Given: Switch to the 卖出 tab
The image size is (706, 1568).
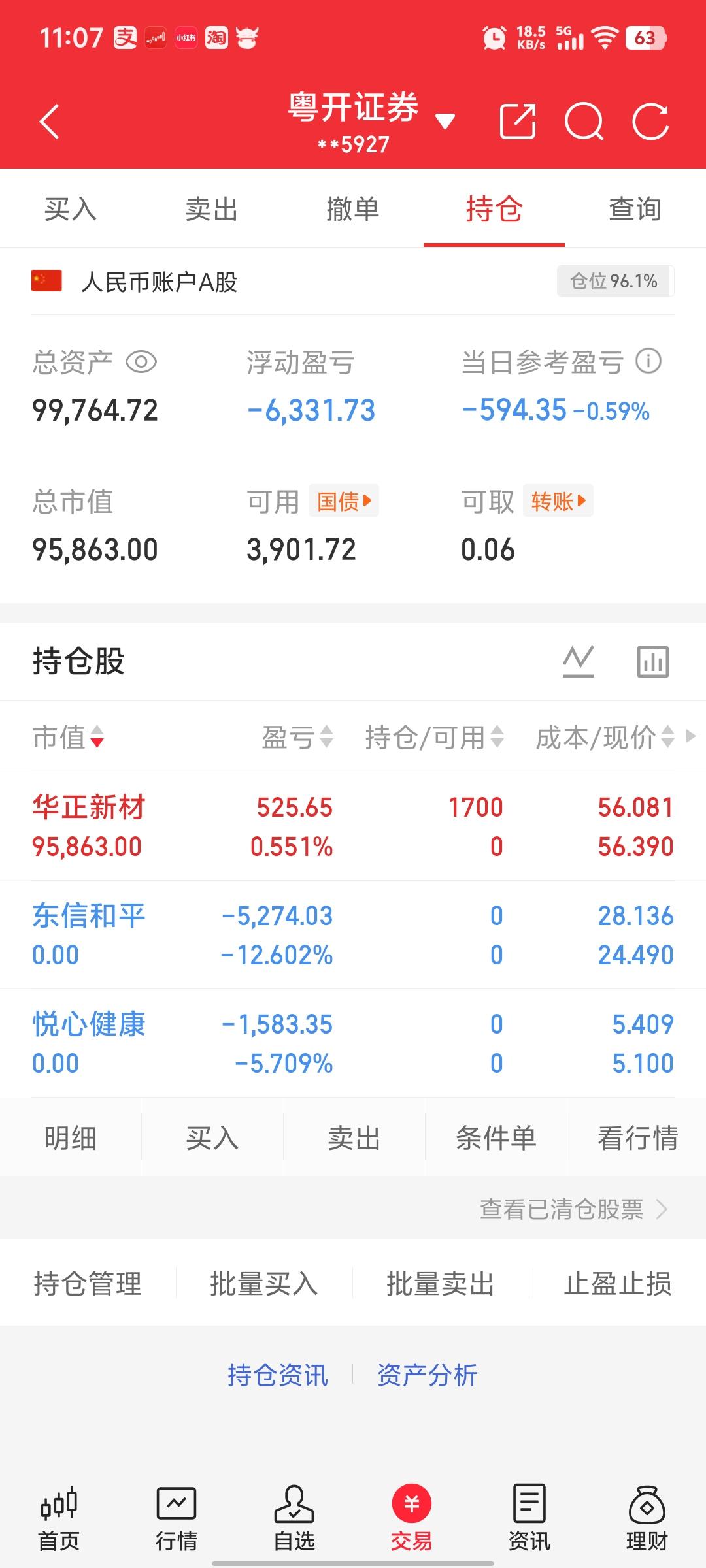Looking at the screenshot, I should [x=210, y=209].
